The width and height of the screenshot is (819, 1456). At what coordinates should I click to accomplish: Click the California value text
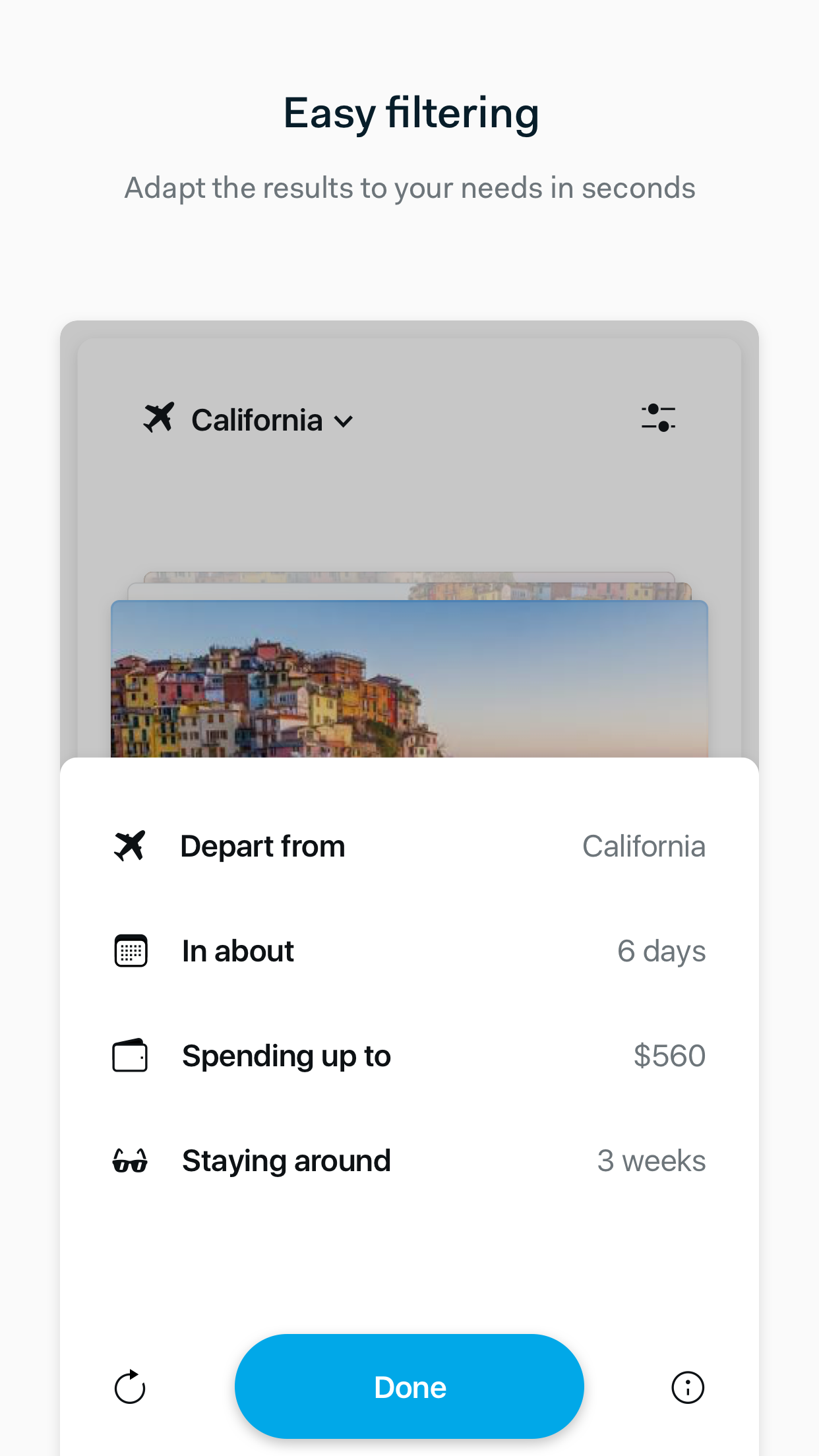(644, 845)
